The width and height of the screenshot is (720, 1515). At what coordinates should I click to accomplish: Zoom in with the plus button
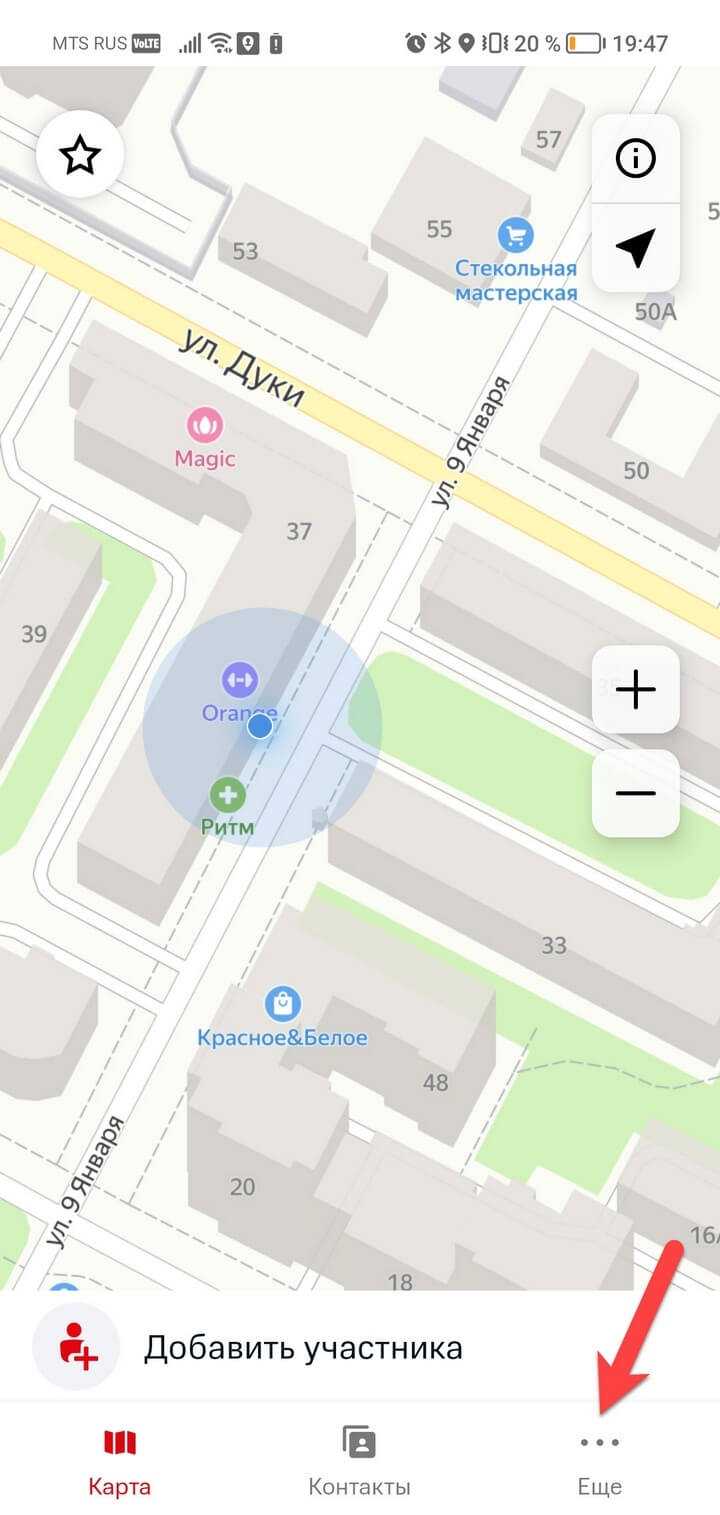(x=636, y=690)
